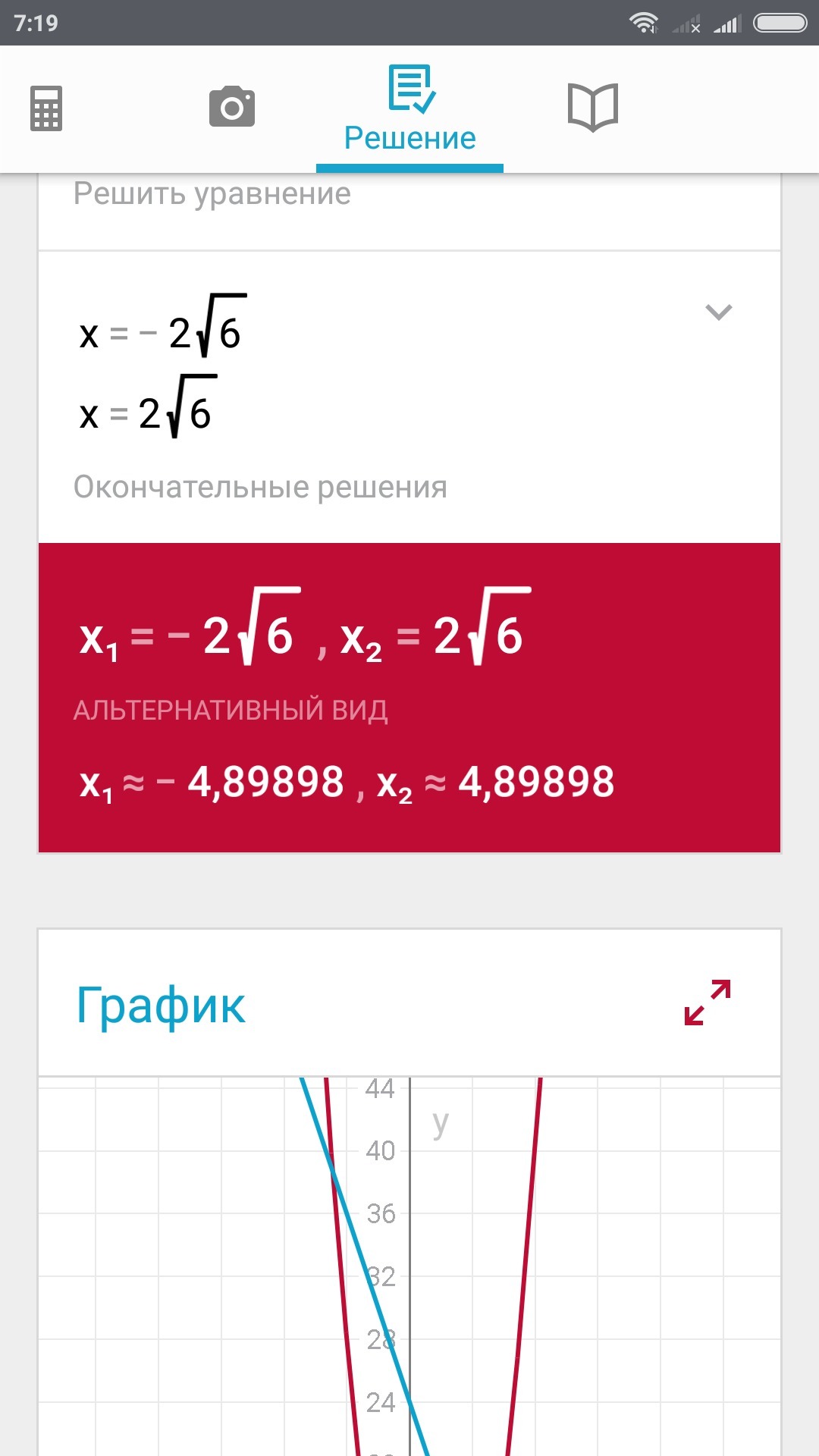Expand the График graph to fullscreen
This screenshot has height=1456, width=819.
(708, 1003)
